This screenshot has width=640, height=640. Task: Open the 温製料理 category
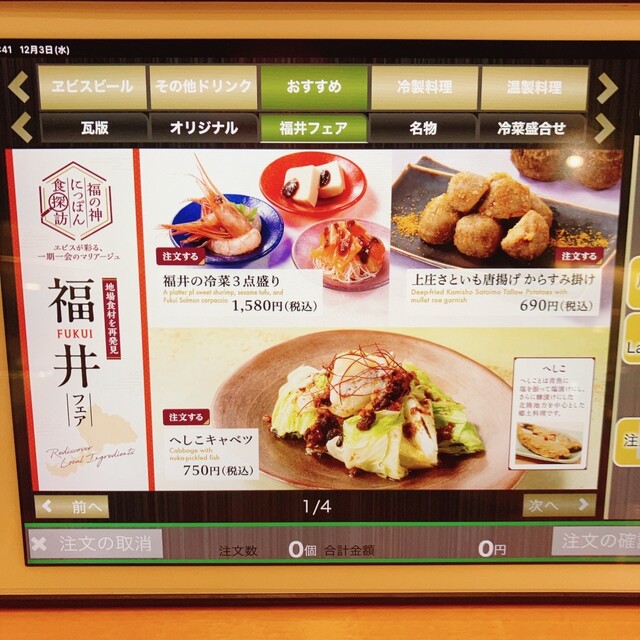click(x=534, y=87)
